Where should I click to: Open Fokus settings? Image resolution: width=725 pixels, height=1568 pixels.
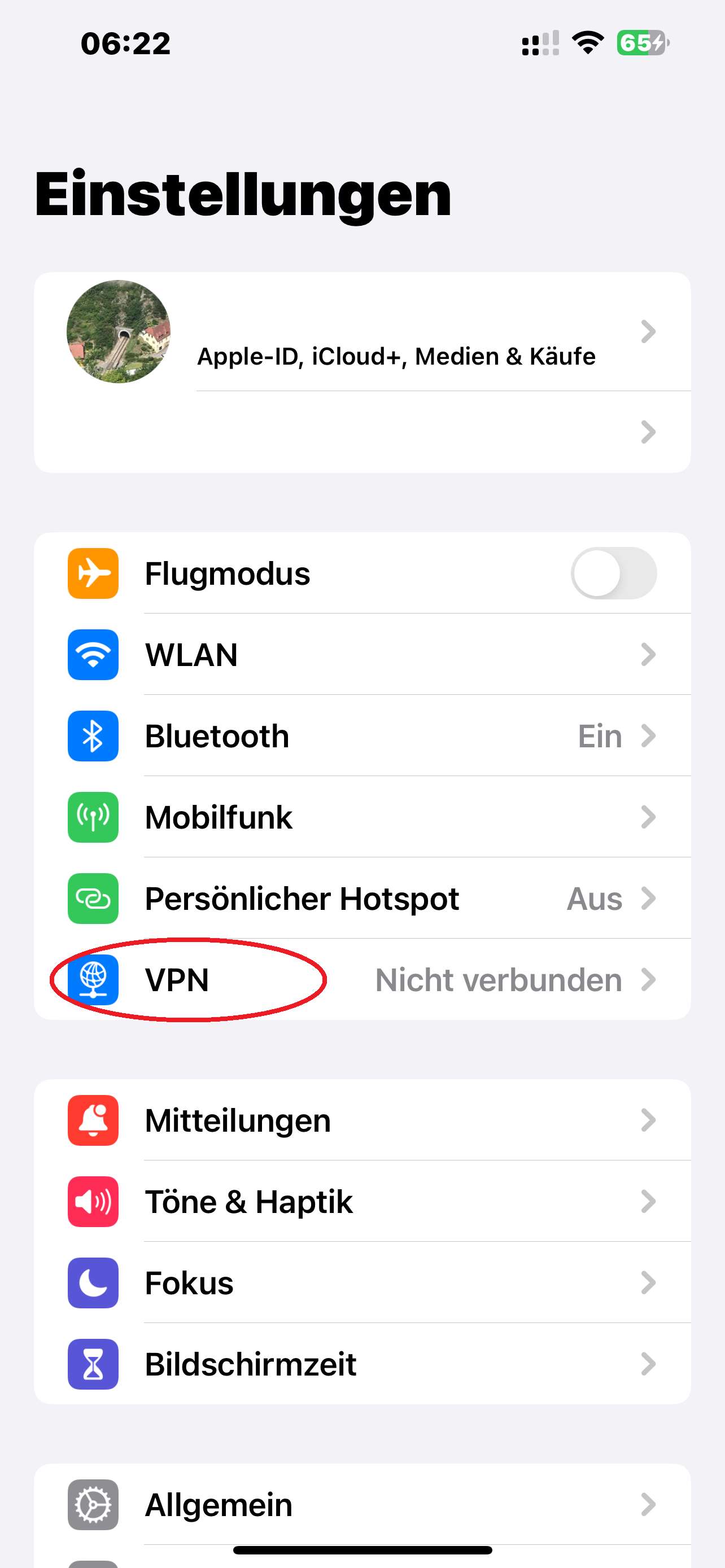[361, 1283]
